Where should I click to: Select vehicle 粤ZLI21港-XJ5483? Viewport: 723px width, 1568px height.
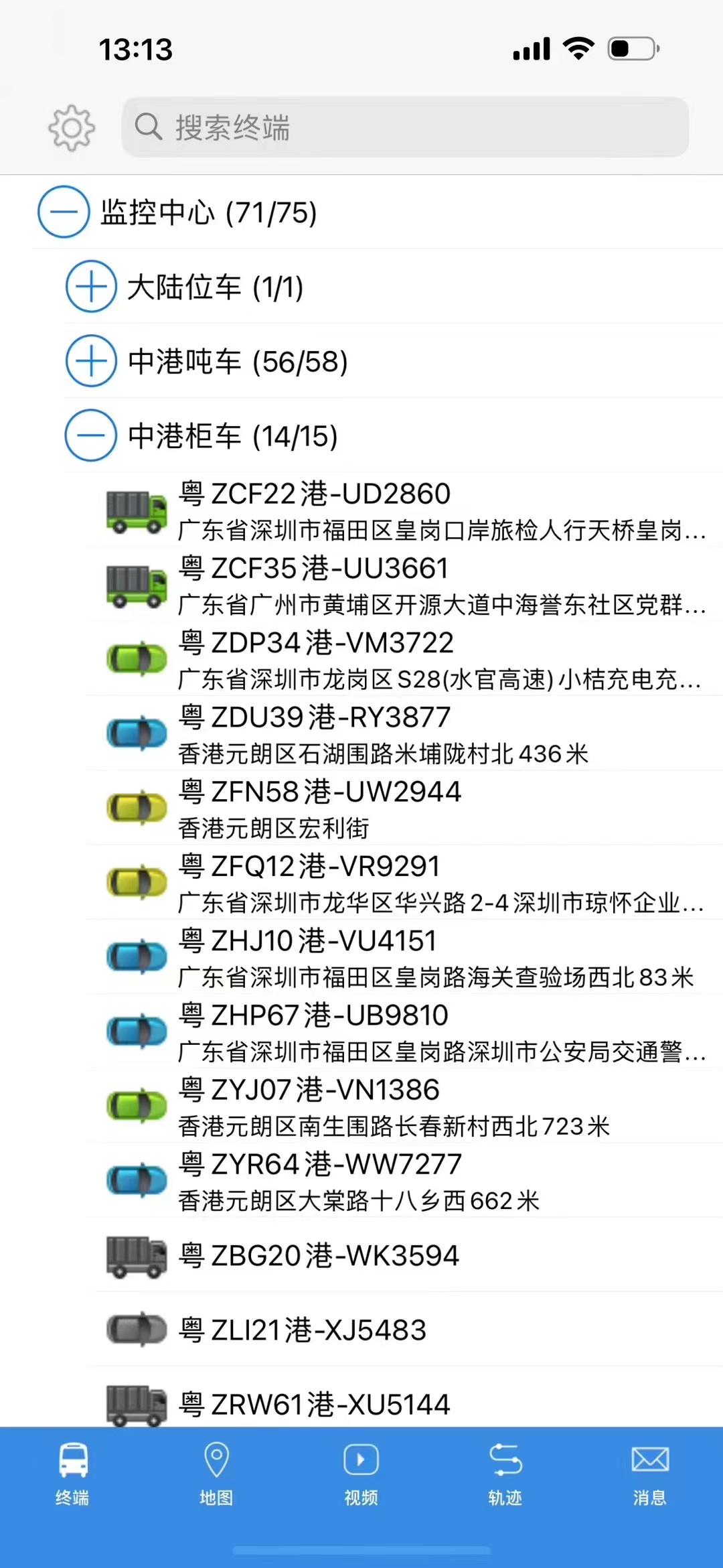tap(402, 1330)
